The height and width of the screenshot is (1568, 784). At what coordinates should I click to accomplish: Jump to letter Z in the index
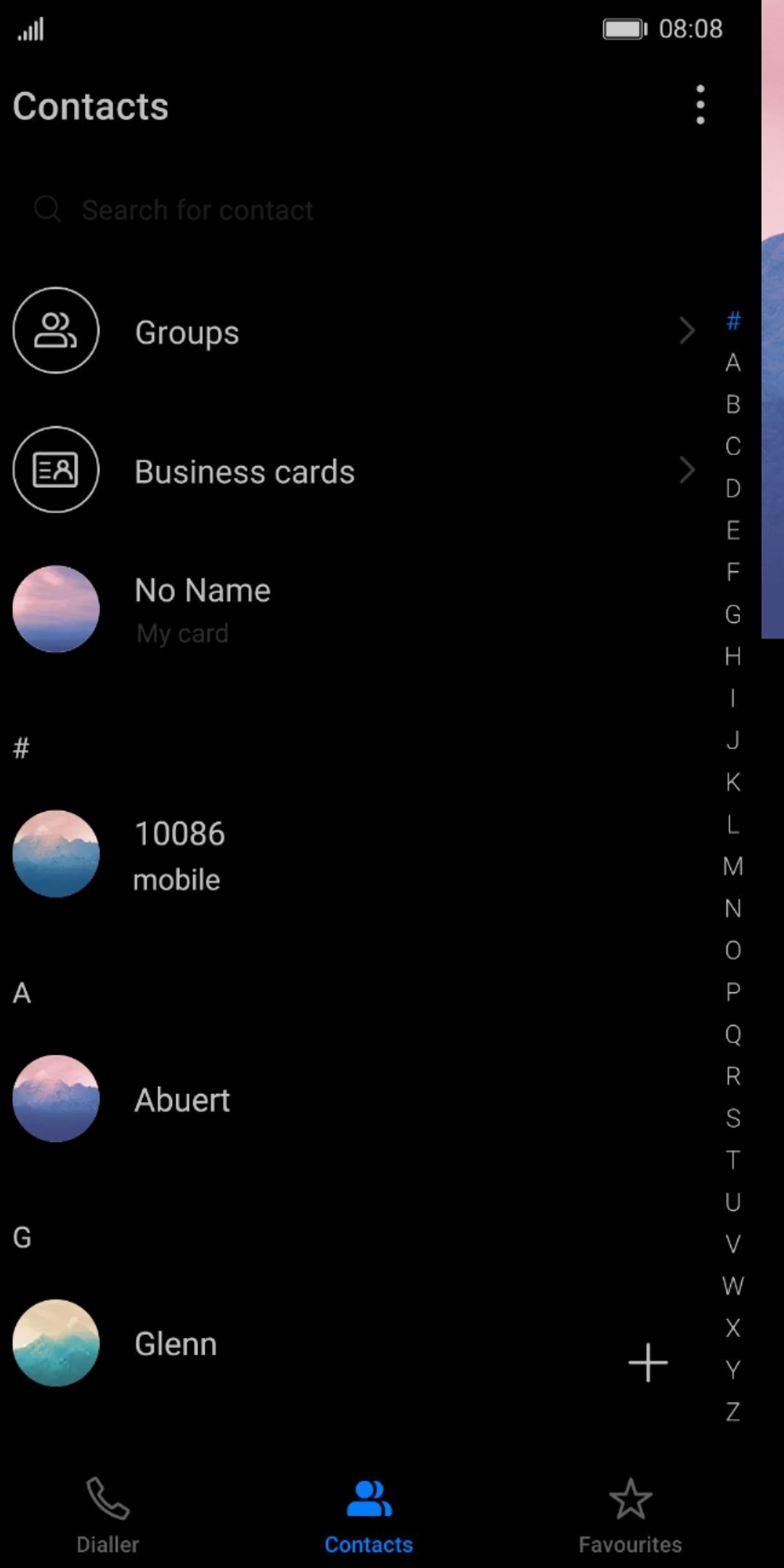click(x=733, y=1411)
